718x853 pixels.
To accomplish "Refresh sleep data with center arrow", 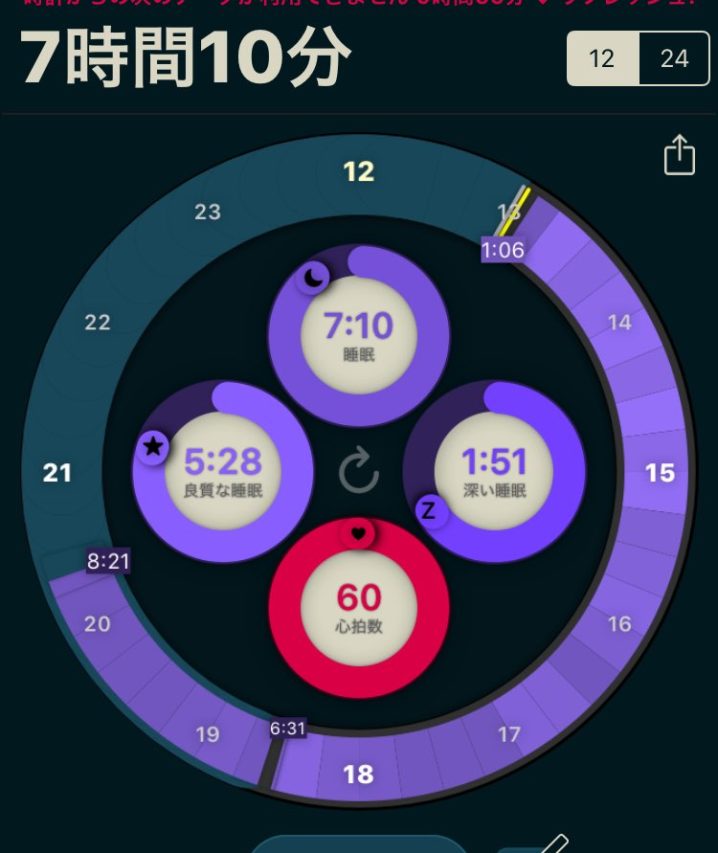I will point(358,473).
